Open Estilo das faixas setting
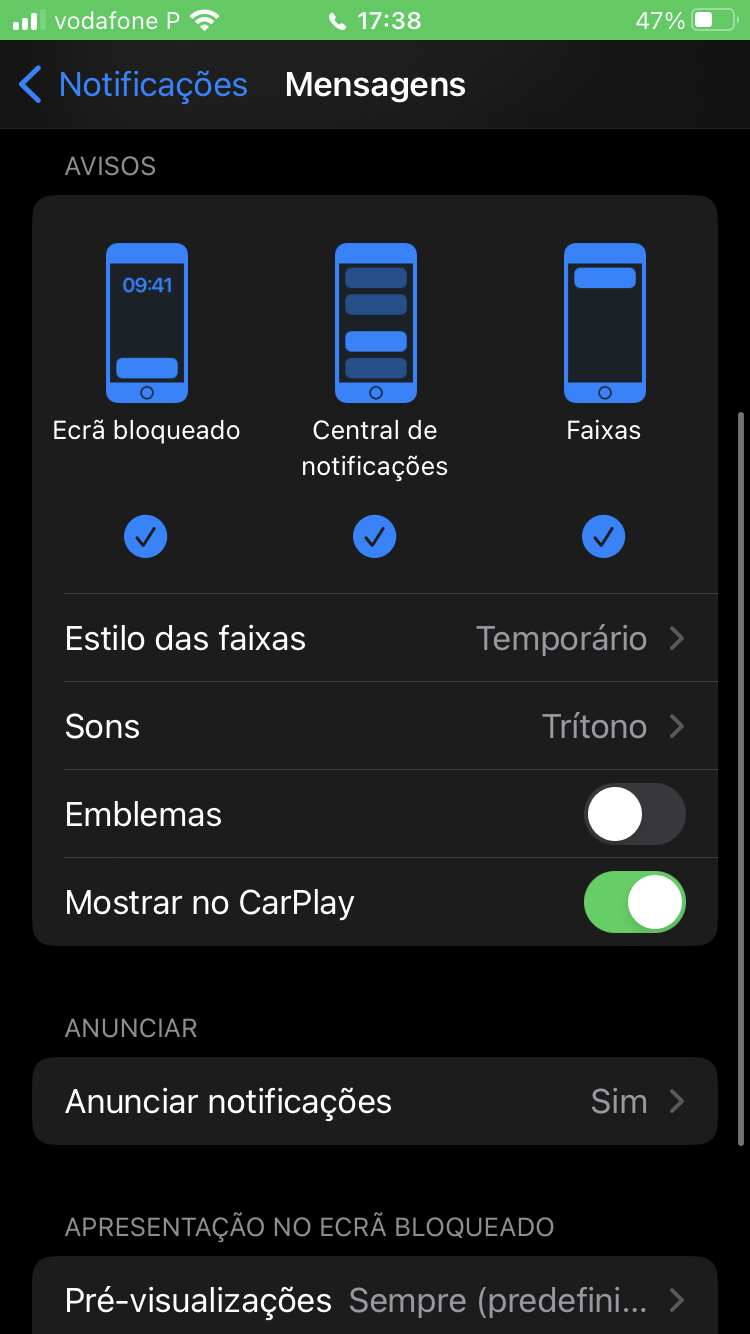Viewport: 750px width, 1334px height. point(375,638)
